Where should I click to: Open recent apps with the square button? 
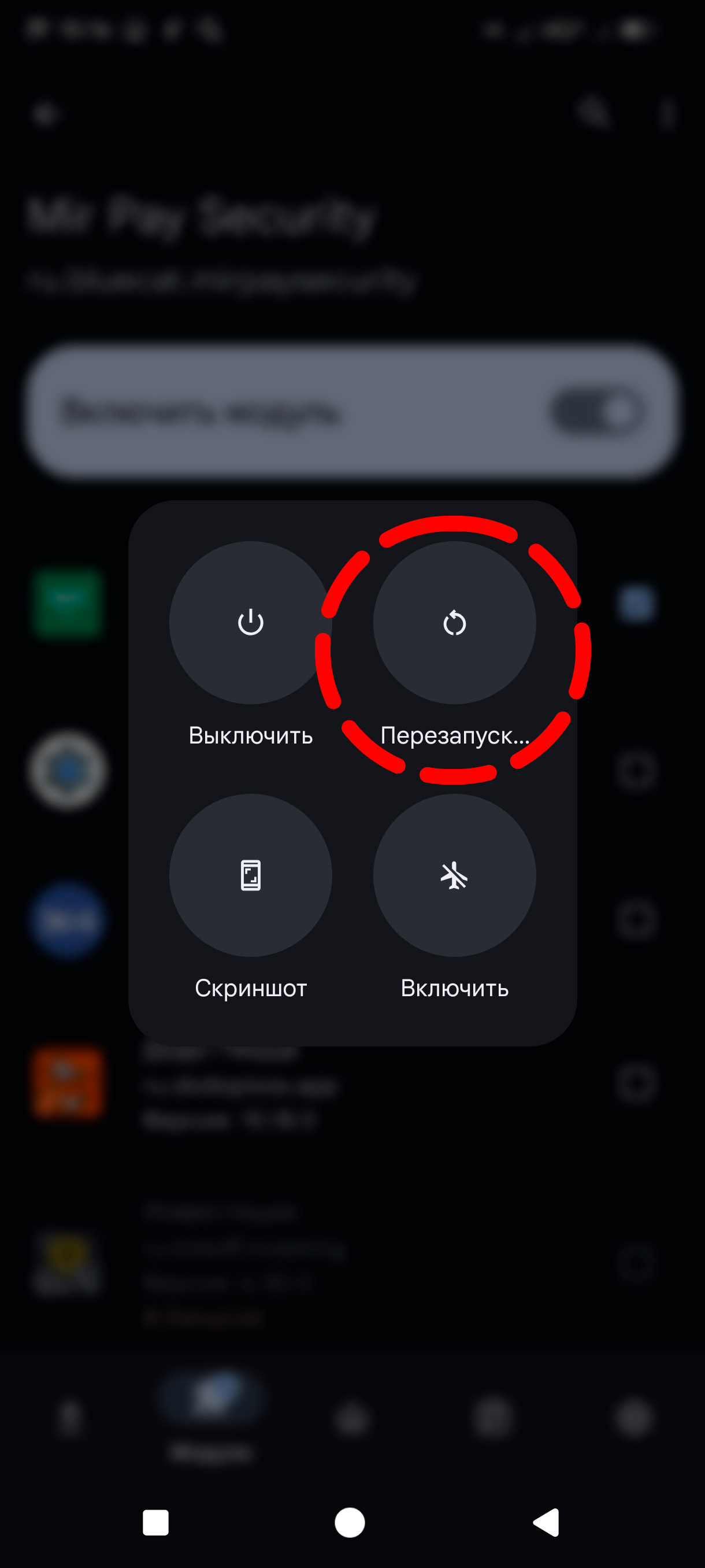(155, 1522)
